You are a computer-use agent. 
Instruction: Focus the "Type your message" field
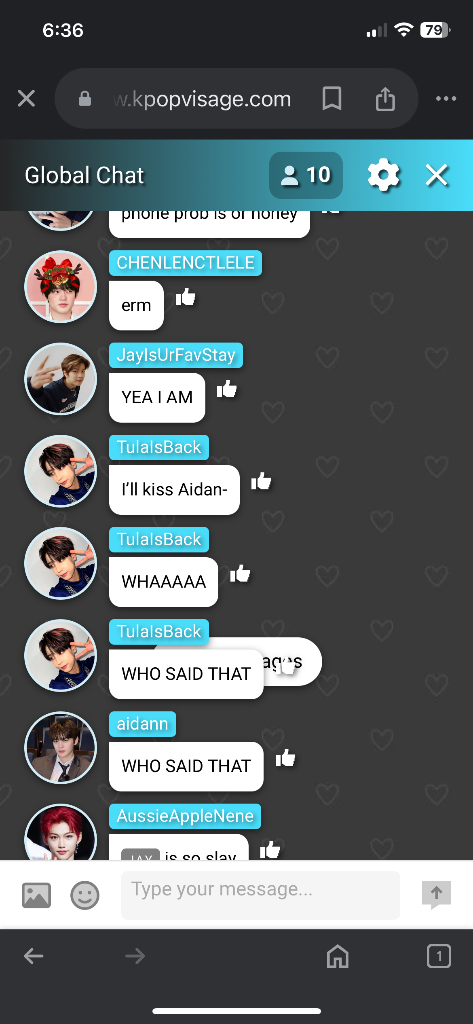tap(260, 895)
